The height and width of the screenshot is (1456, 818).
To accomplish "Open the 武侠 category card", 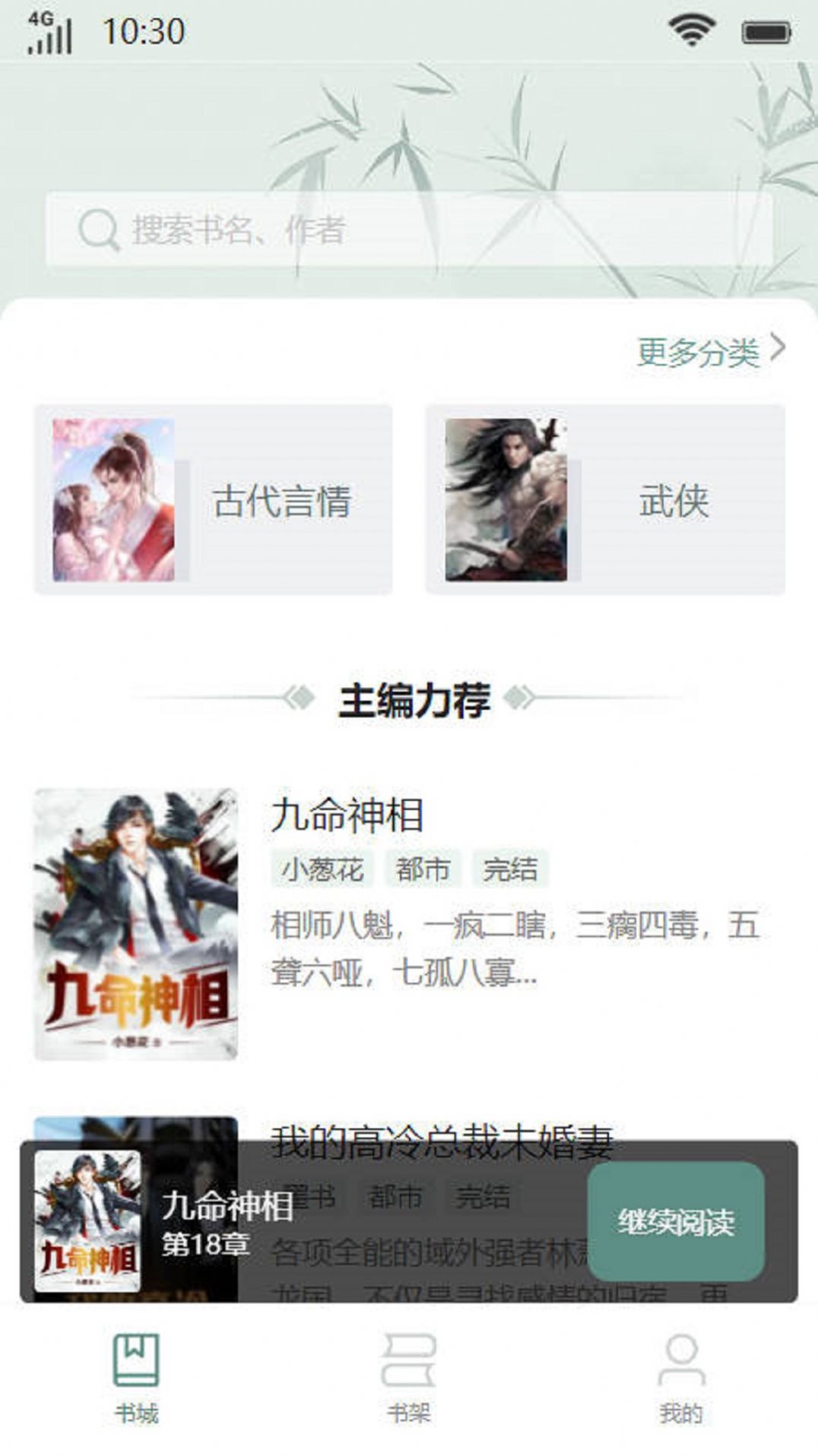I will 605,500.
